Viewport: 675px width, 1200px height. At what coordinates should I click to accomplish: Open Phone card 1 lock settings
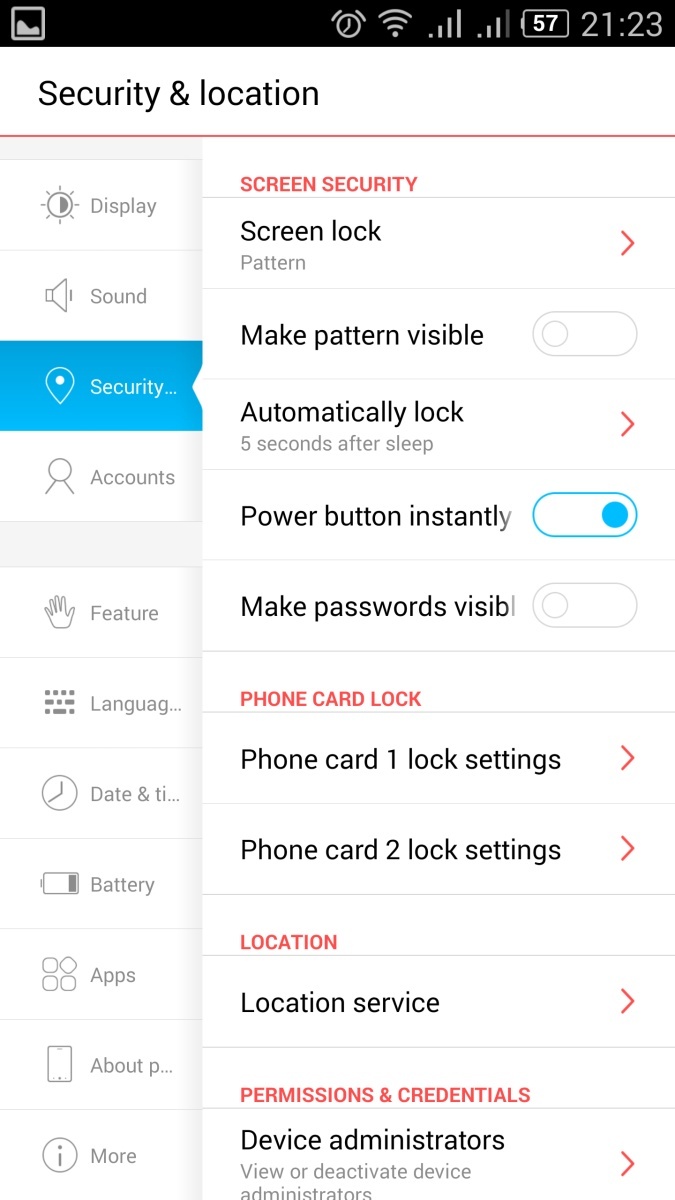[x=438, y=759]
